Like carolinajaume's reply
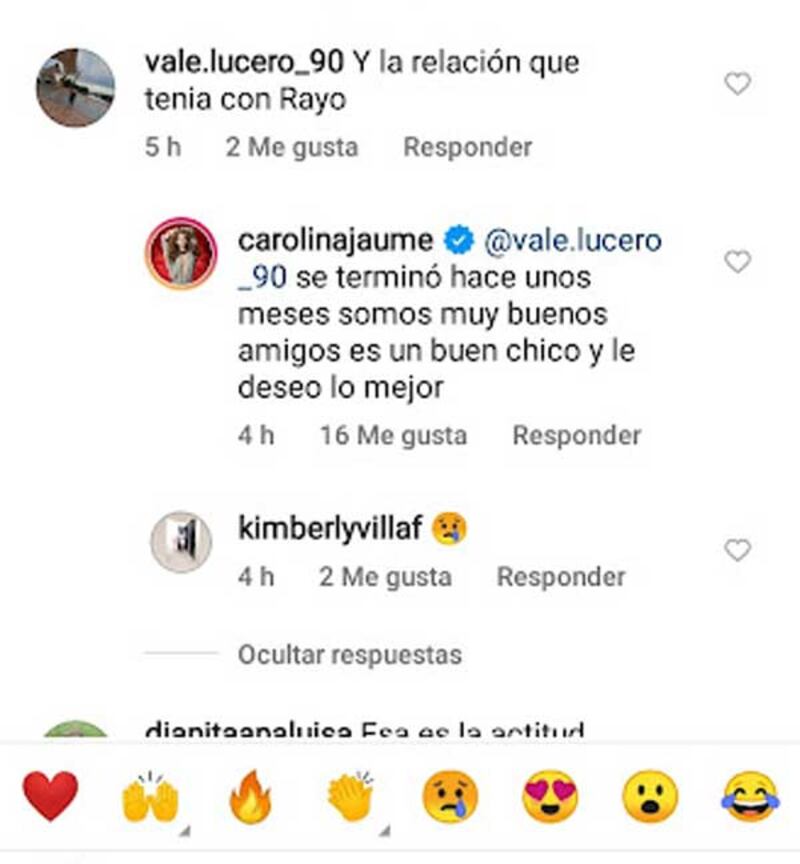The width and height of the screenshot is (800, 864). pos(737,262)
